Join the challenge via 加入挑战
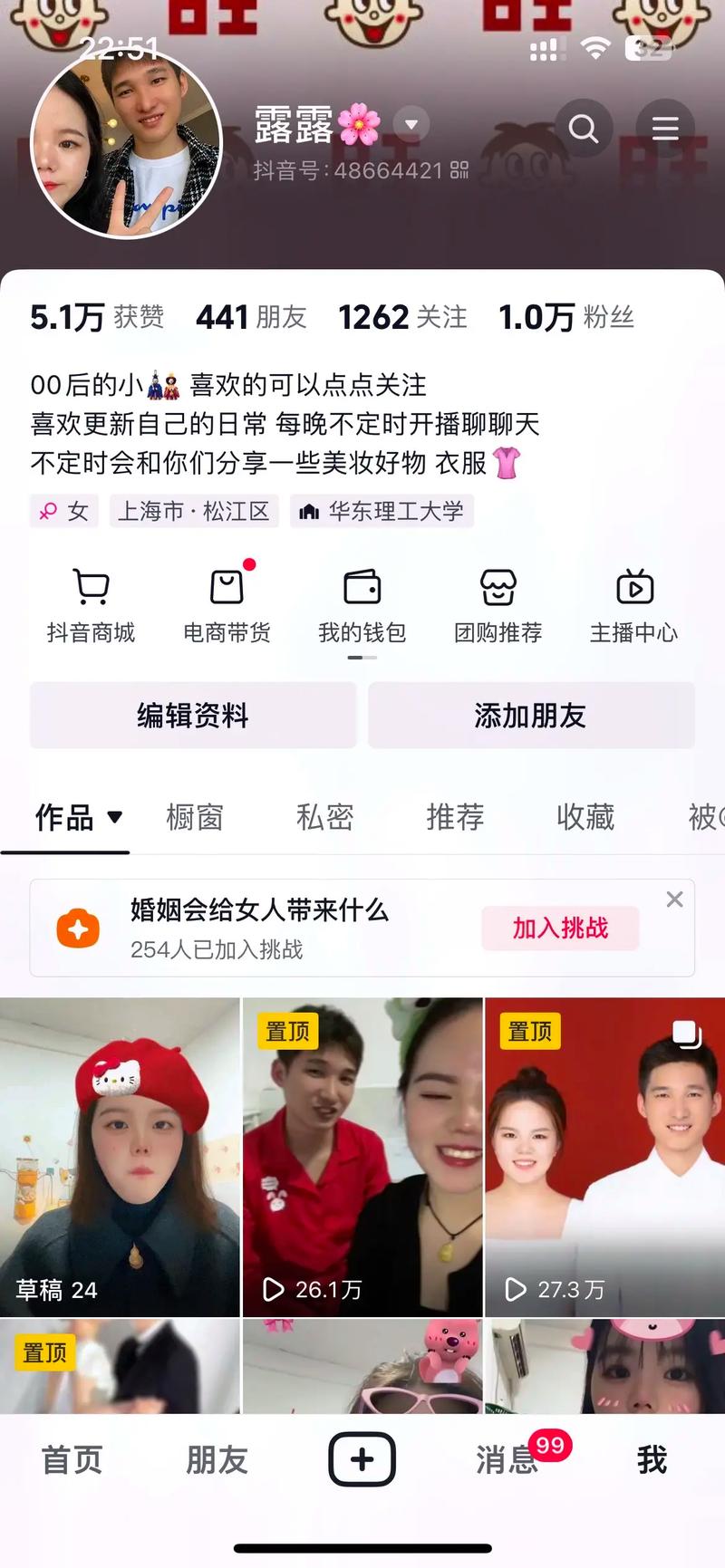Viewport: 725px width, 1568px height. 559,928
